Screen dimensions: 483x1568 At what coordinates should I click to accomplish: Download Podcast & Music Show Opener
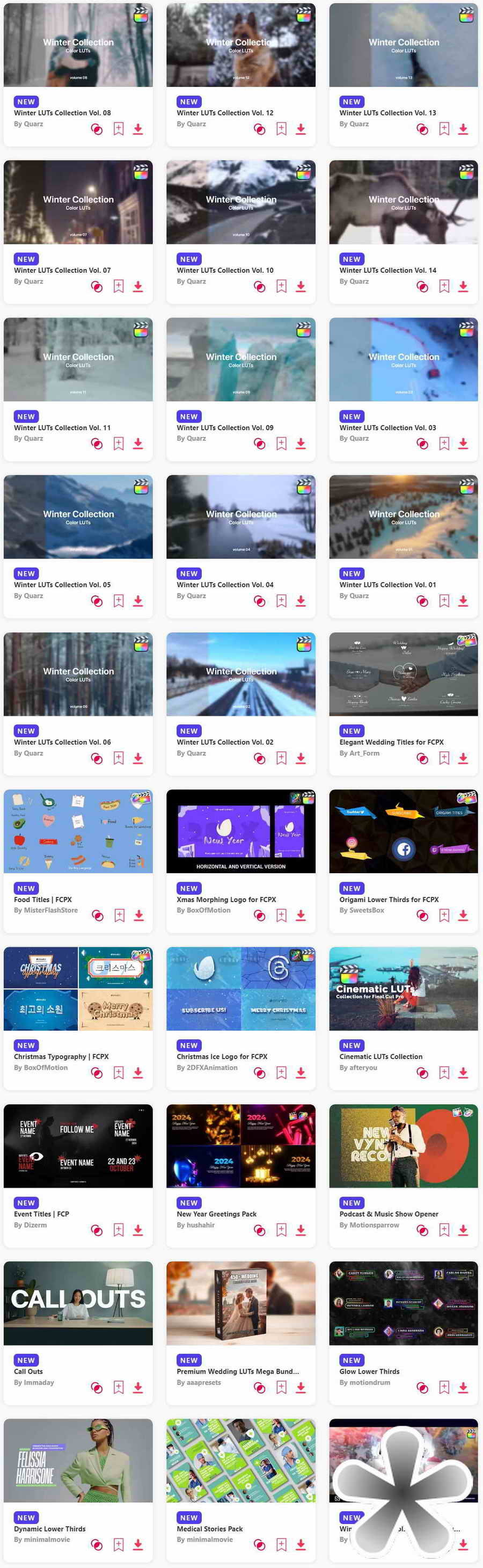pos(463,1230)
